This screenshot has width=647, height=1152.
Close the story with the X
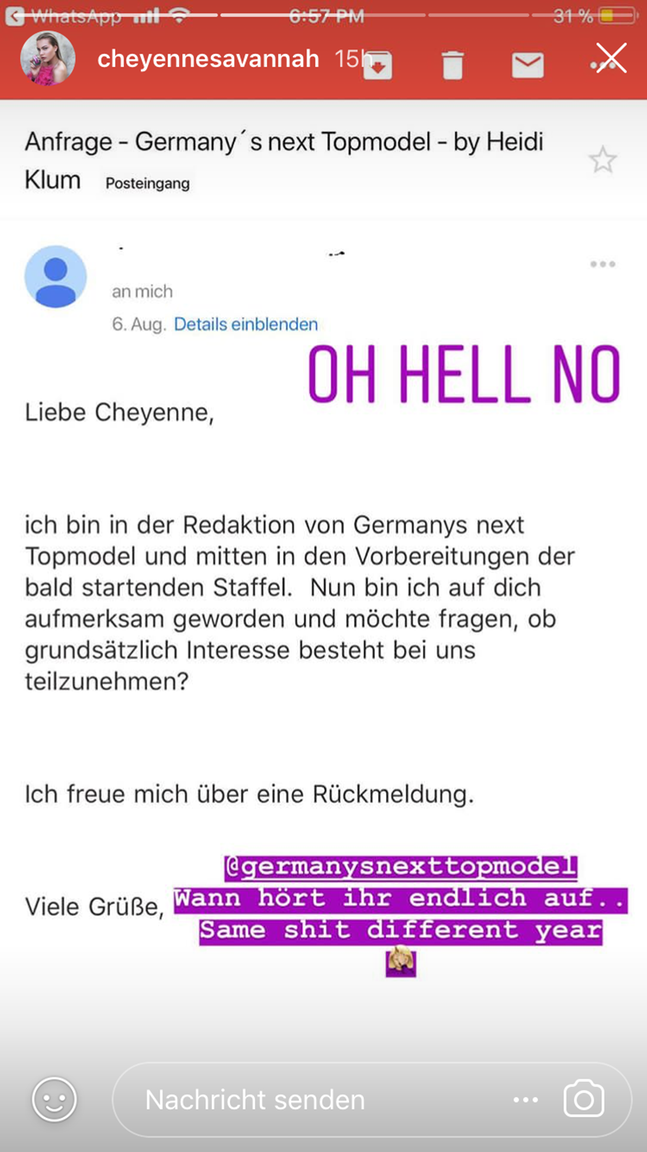609,59
